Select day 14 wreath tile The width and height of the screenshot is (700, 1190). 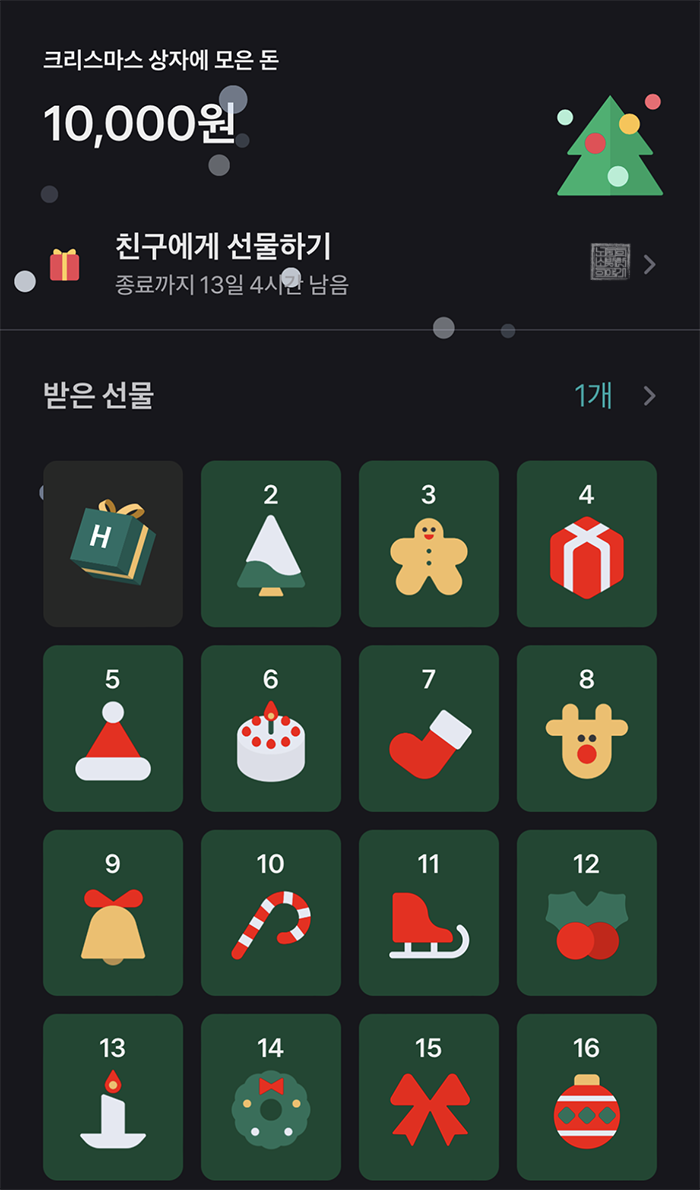(x=271, y=1097)
